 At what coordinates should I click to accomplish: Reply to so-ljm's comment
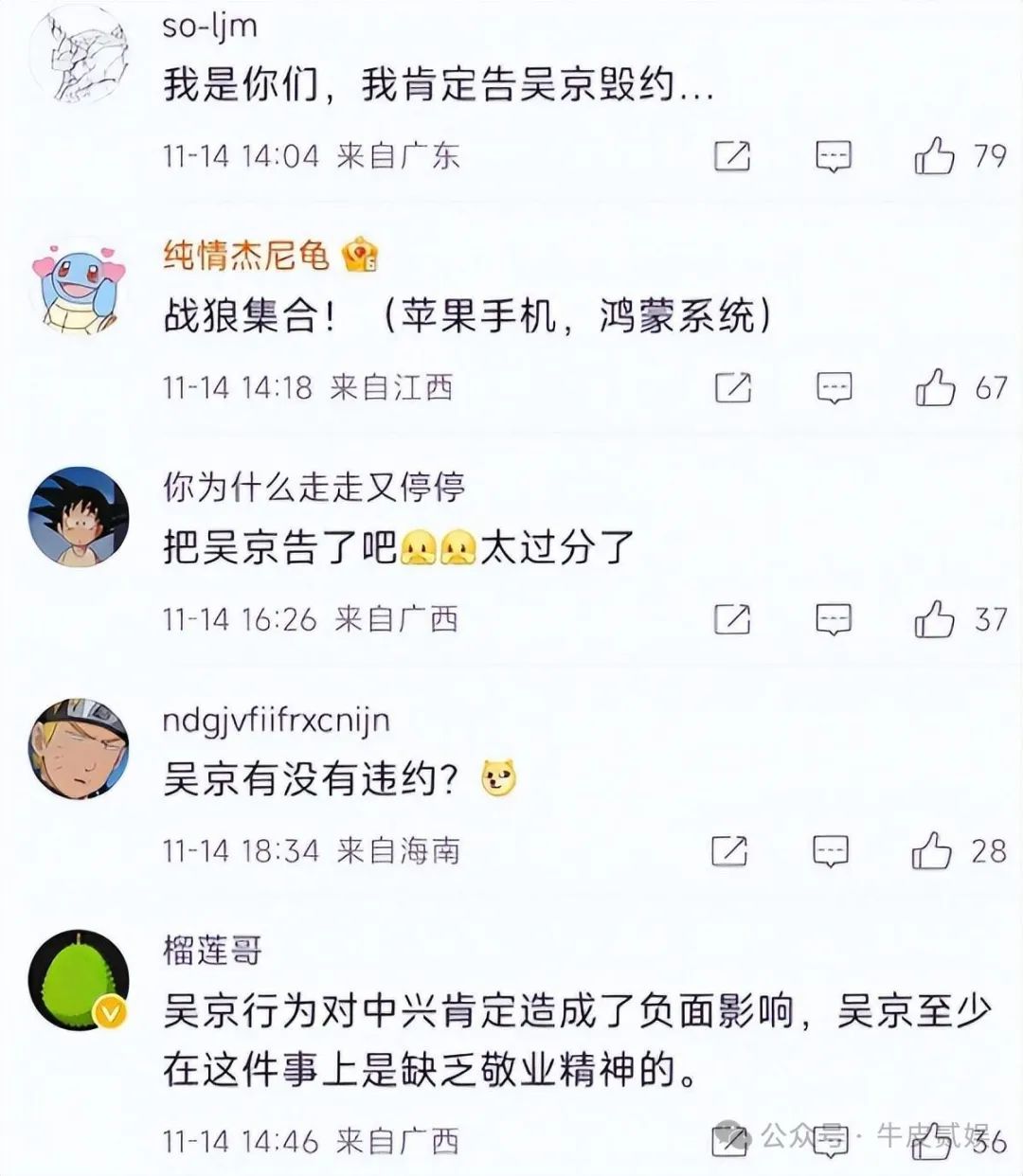tap(834, 156)
